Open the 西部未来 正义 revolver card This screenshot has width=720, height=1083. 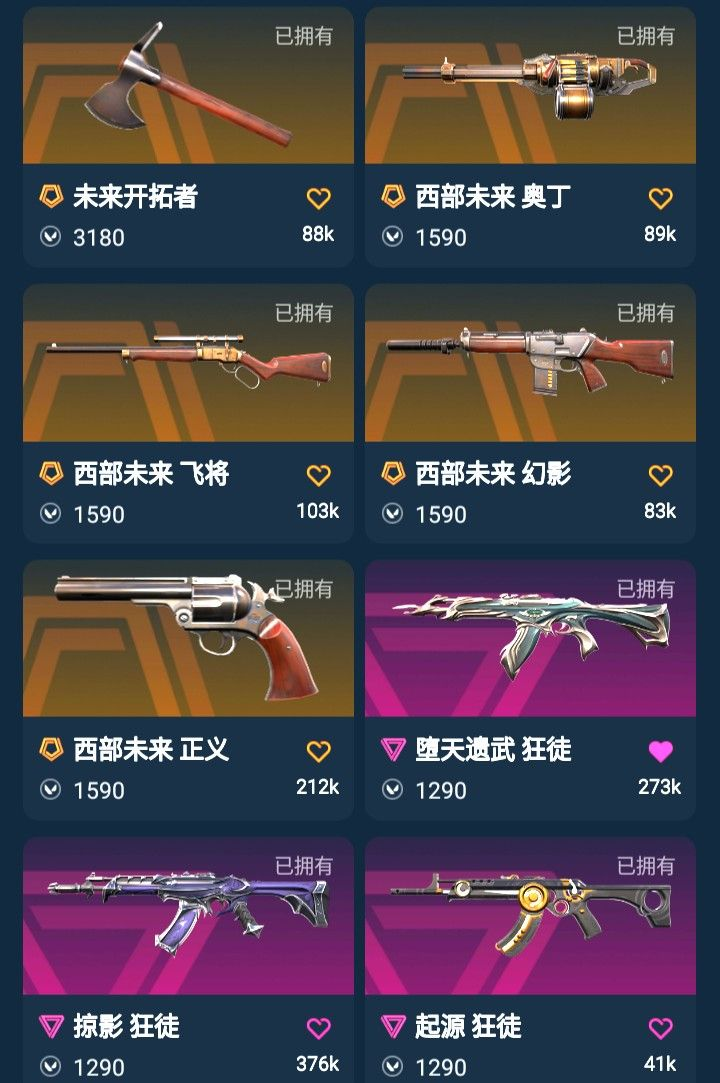tap(188, 640)
